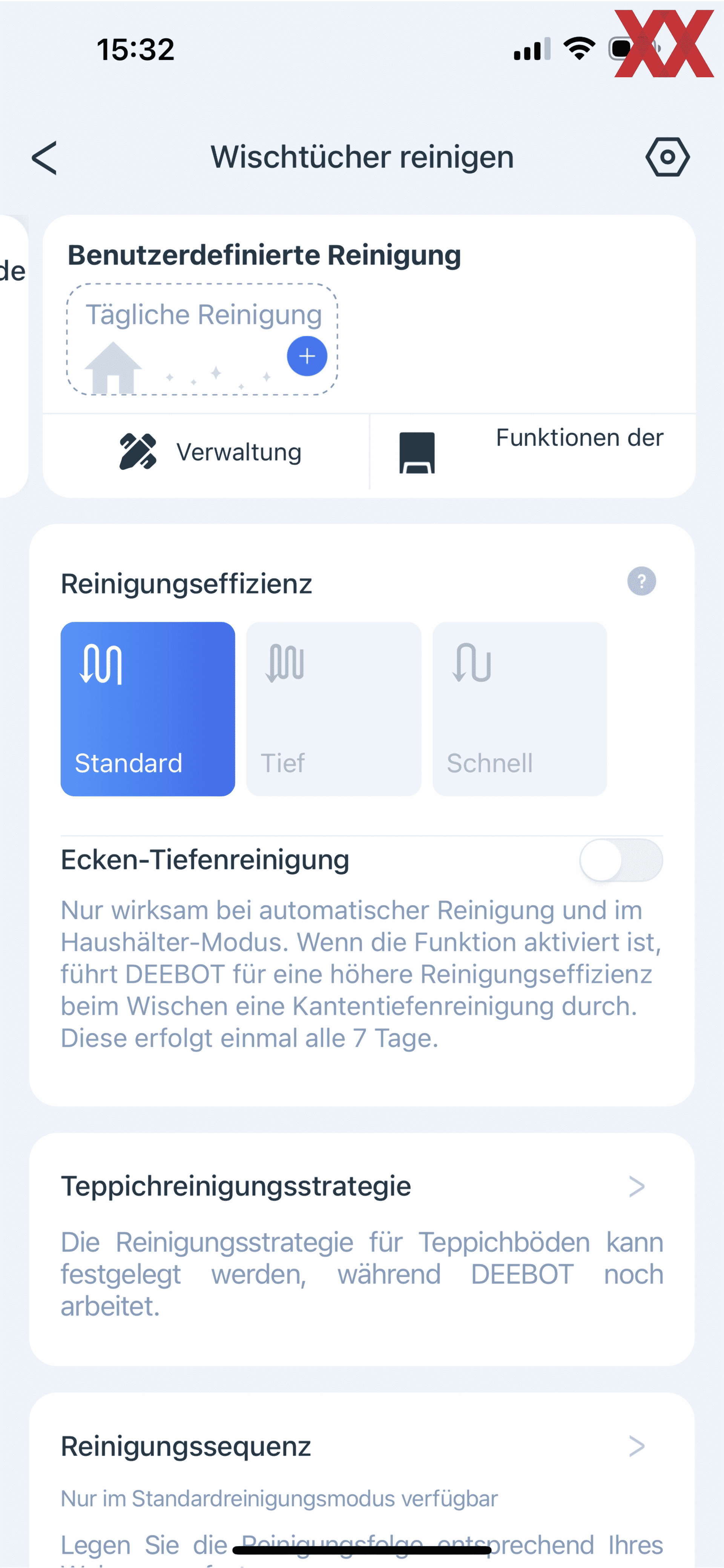
Task: Open Reinigungssequenz settings
Action: pos(362,1446)
